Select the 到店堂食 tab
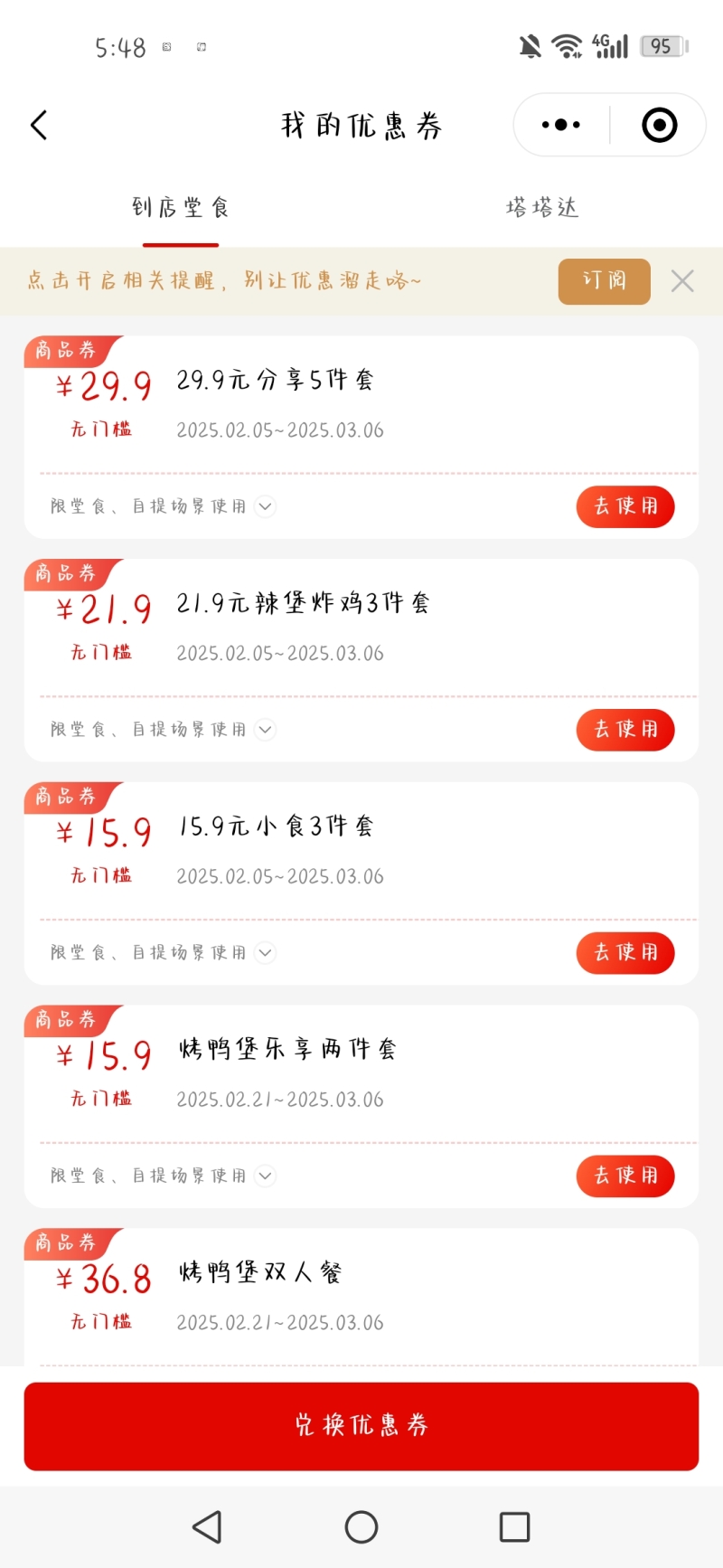 click(181, 208)
